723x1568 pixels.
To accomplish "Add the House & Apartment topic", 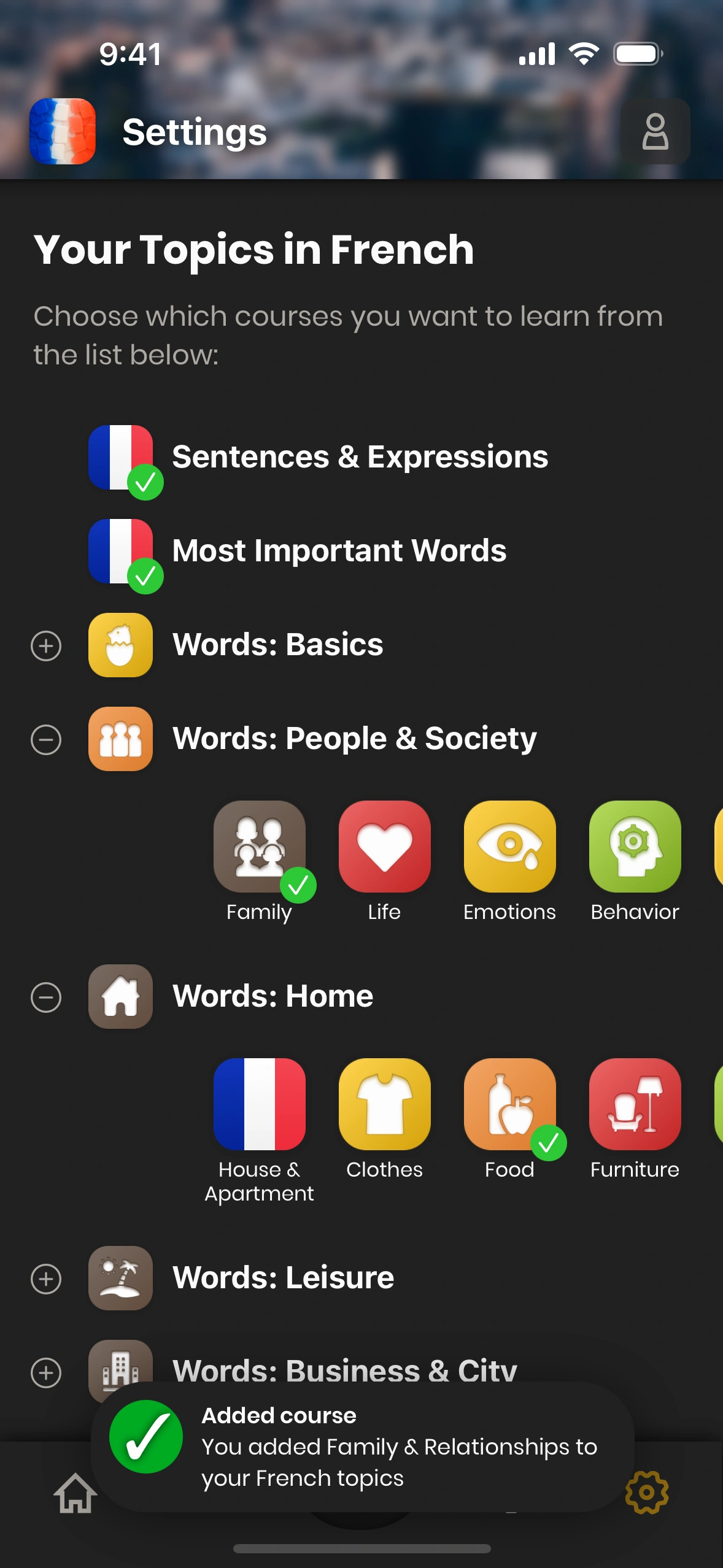I will pyautogui.click(x=260, y=1105).
